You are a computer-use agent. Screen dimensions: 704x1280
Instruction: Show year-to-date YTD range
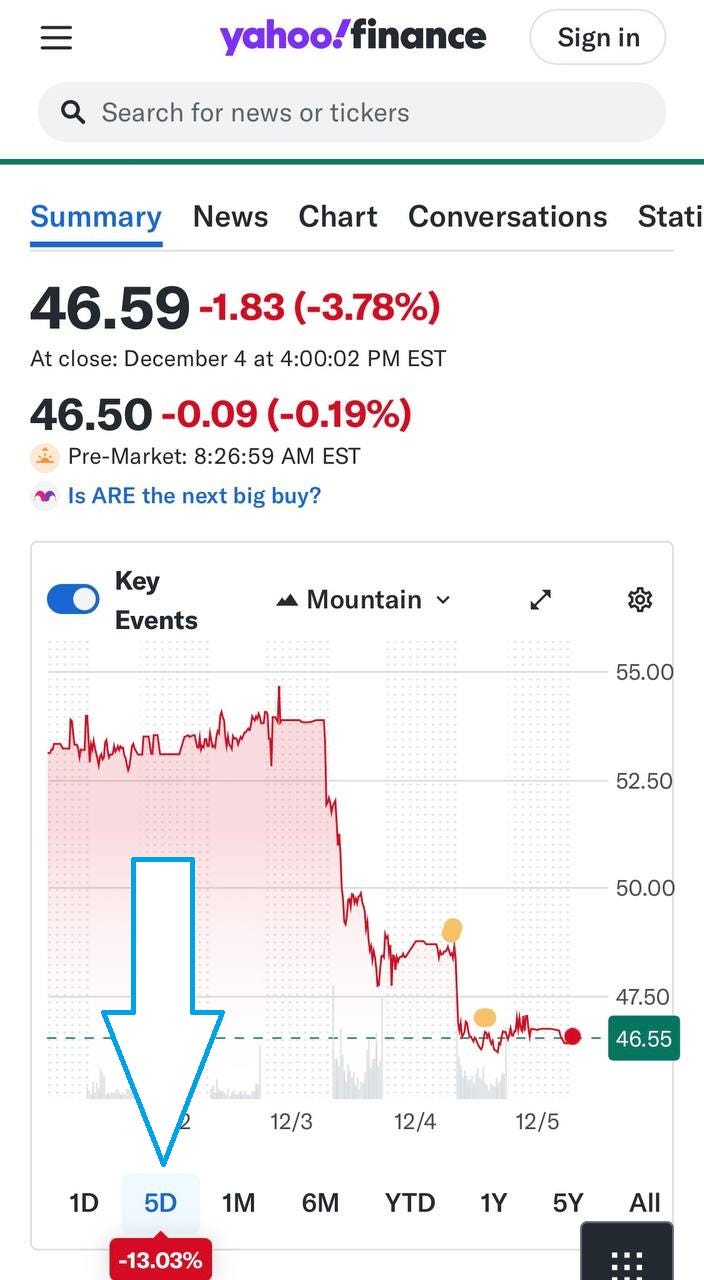tap(410, 1203)
